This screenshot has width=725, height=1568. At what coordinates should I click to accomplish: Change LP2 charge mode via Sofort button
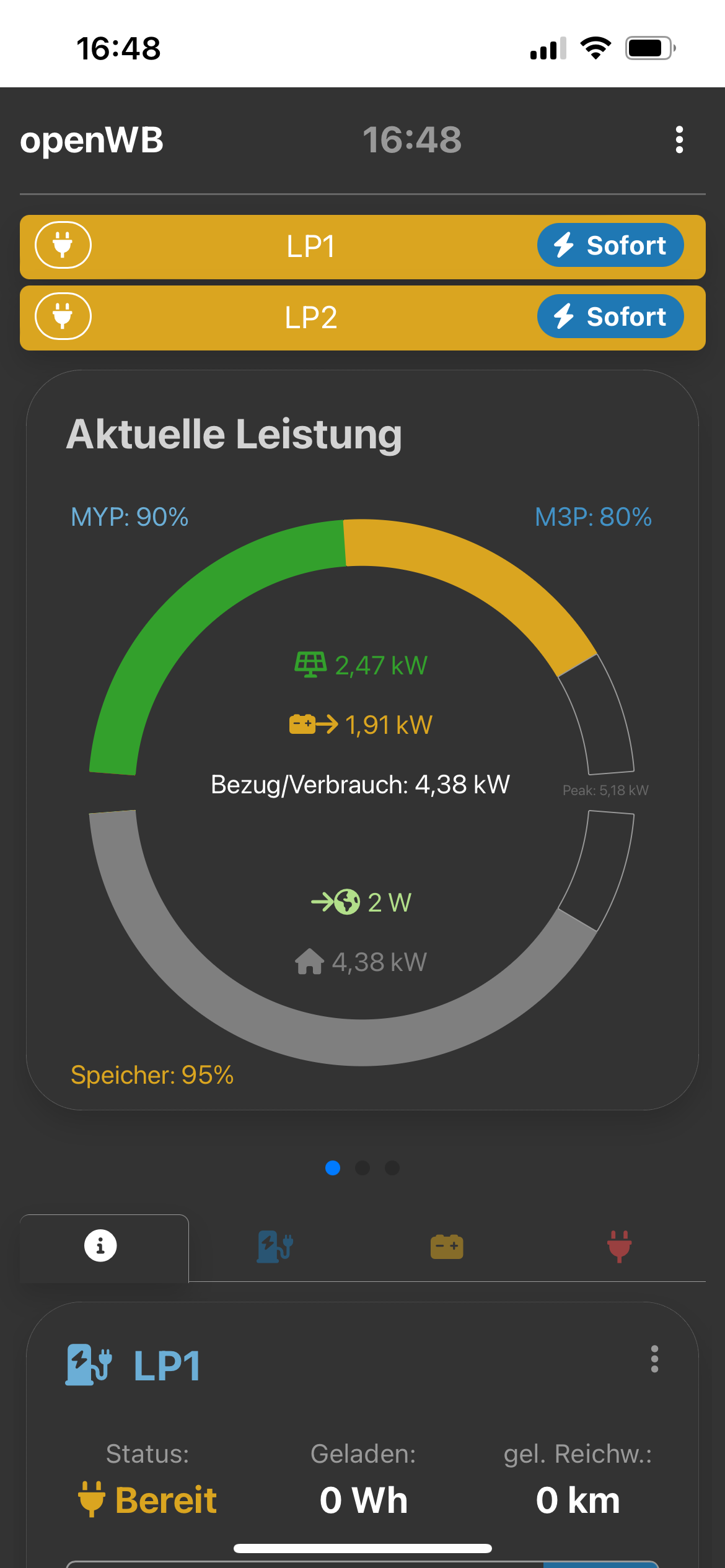tap(610, 316)
